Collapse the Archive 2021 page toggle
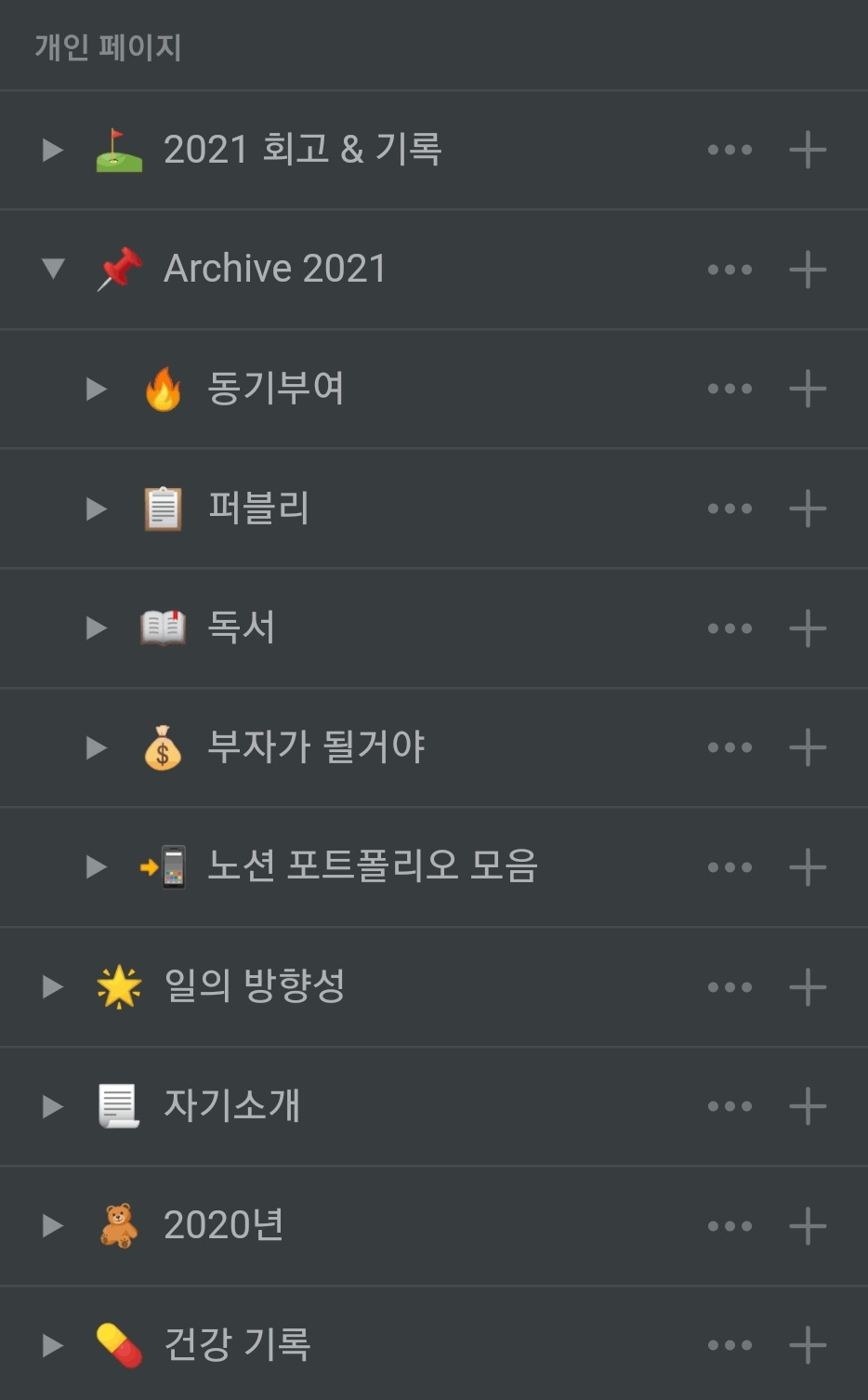The height and width of the screenshot is (1400, 868). point(53,270)
